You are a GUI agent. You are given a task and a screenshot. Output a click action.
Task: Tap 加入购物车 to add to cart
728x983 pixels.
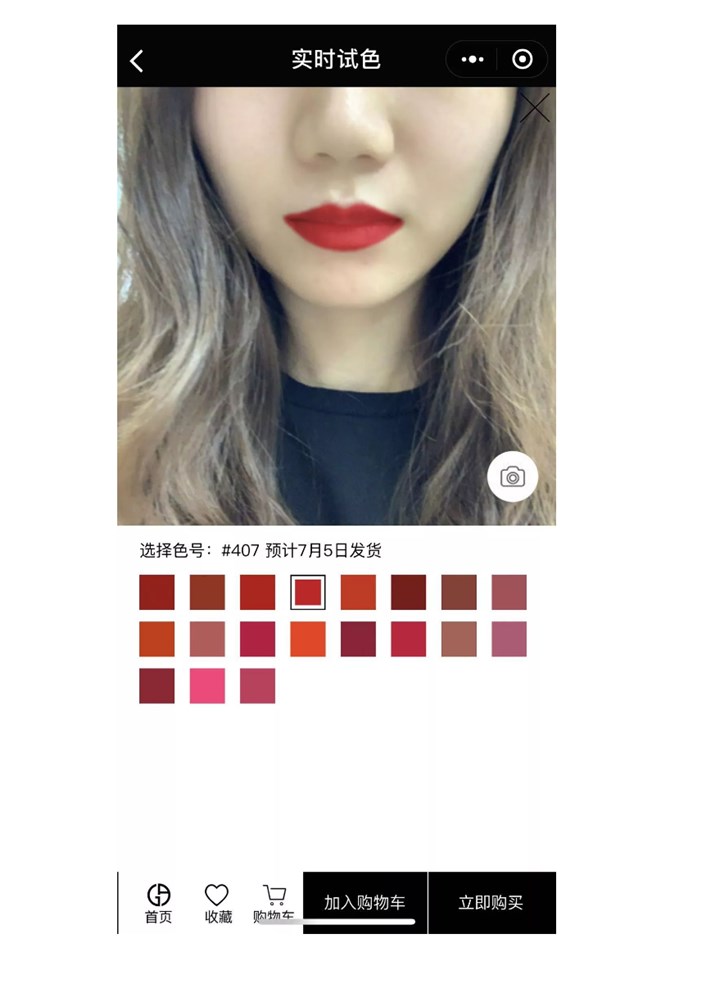pyautogui.click(x=365, y=902)
